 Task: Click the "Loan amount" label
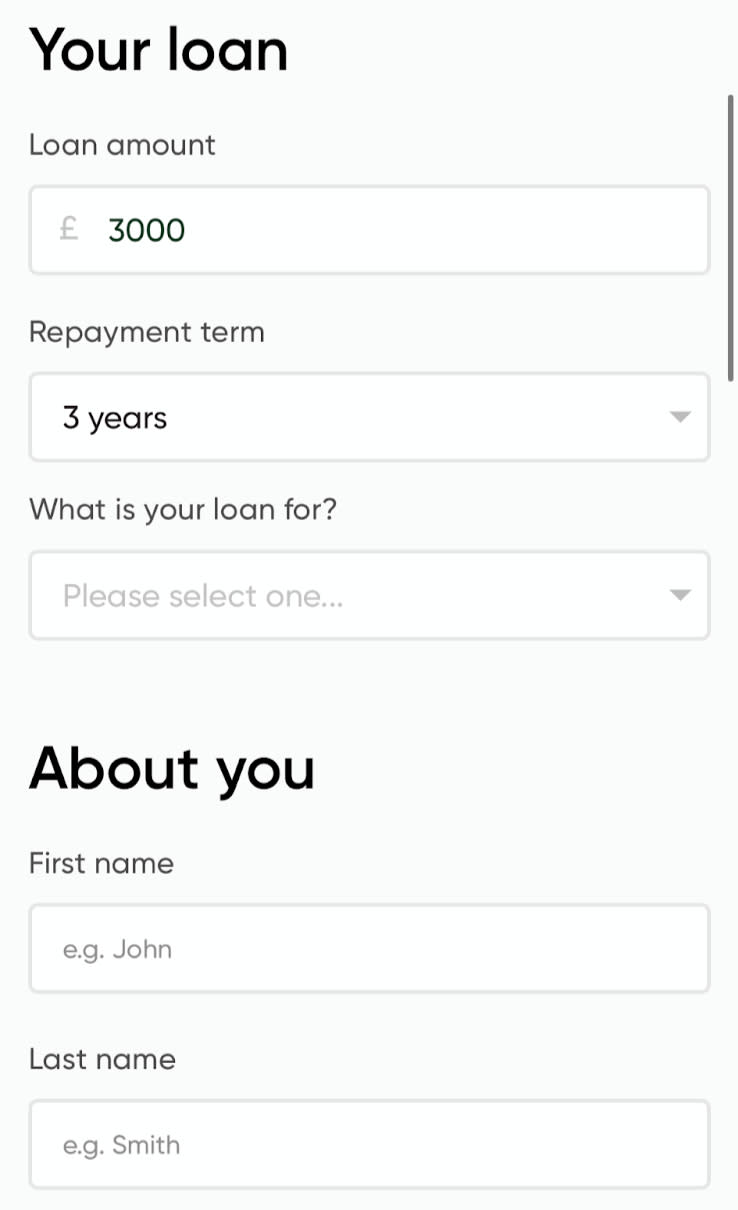[x=122, y=145]
